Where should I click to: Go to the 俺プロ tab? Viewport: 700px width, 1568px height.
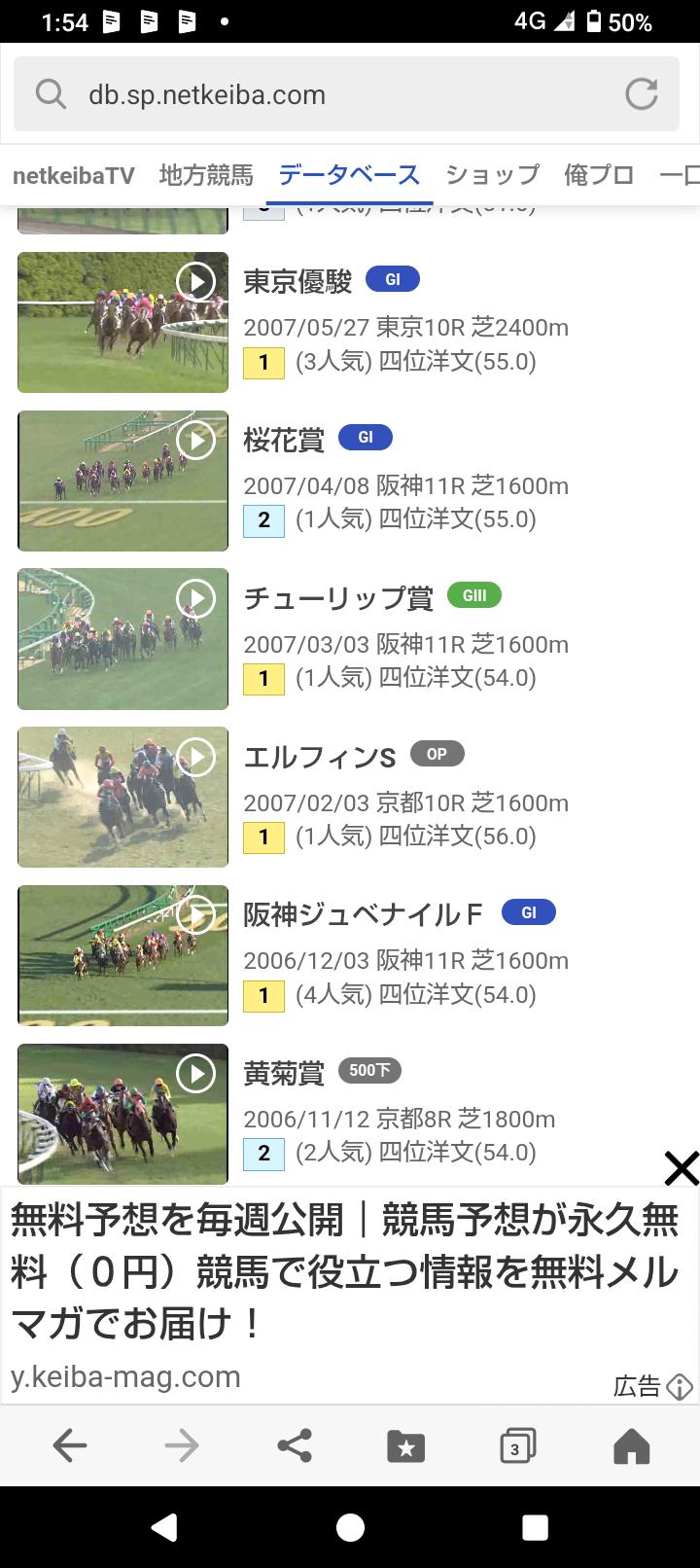pyautogui.click(x=599, y=175)
